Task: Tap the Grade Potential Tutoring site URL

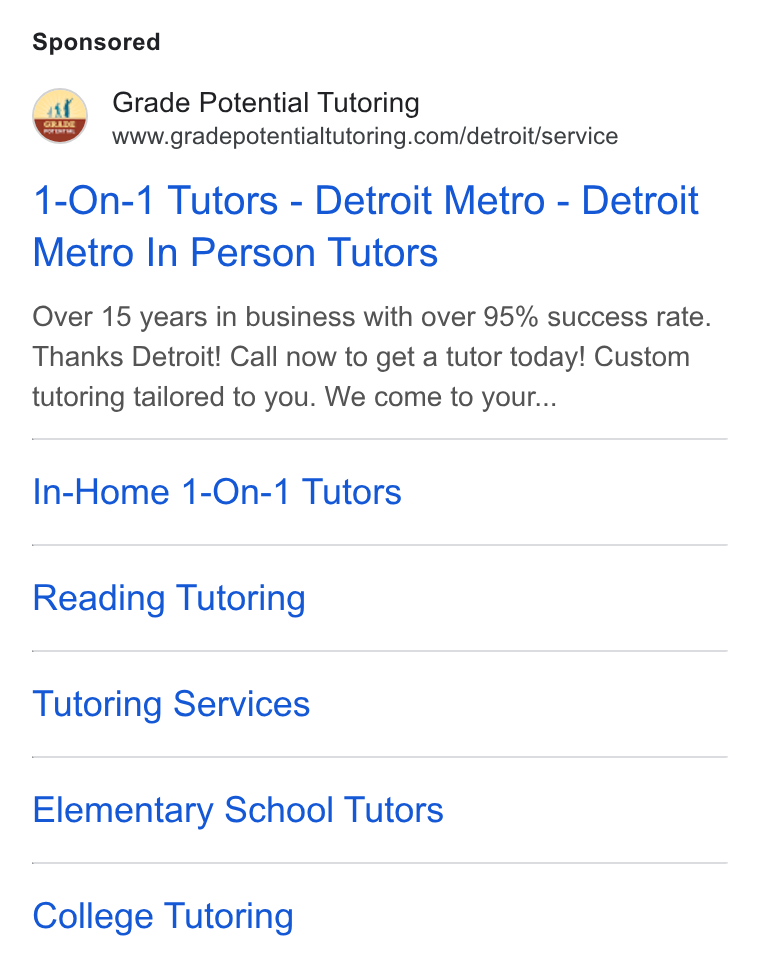Action: pos(365,136)
